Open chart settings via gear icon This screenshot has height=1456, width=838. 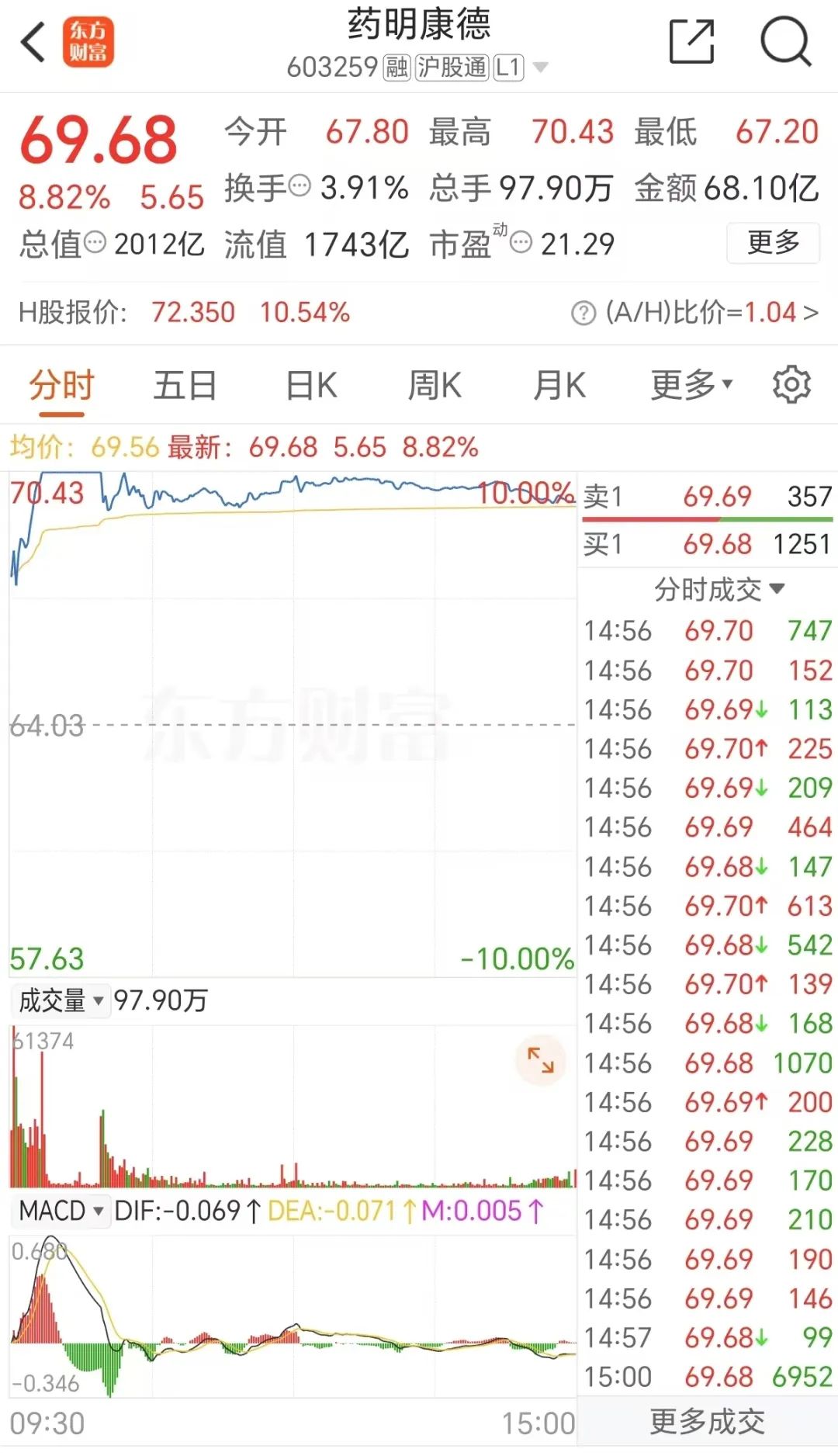point(792,383)
